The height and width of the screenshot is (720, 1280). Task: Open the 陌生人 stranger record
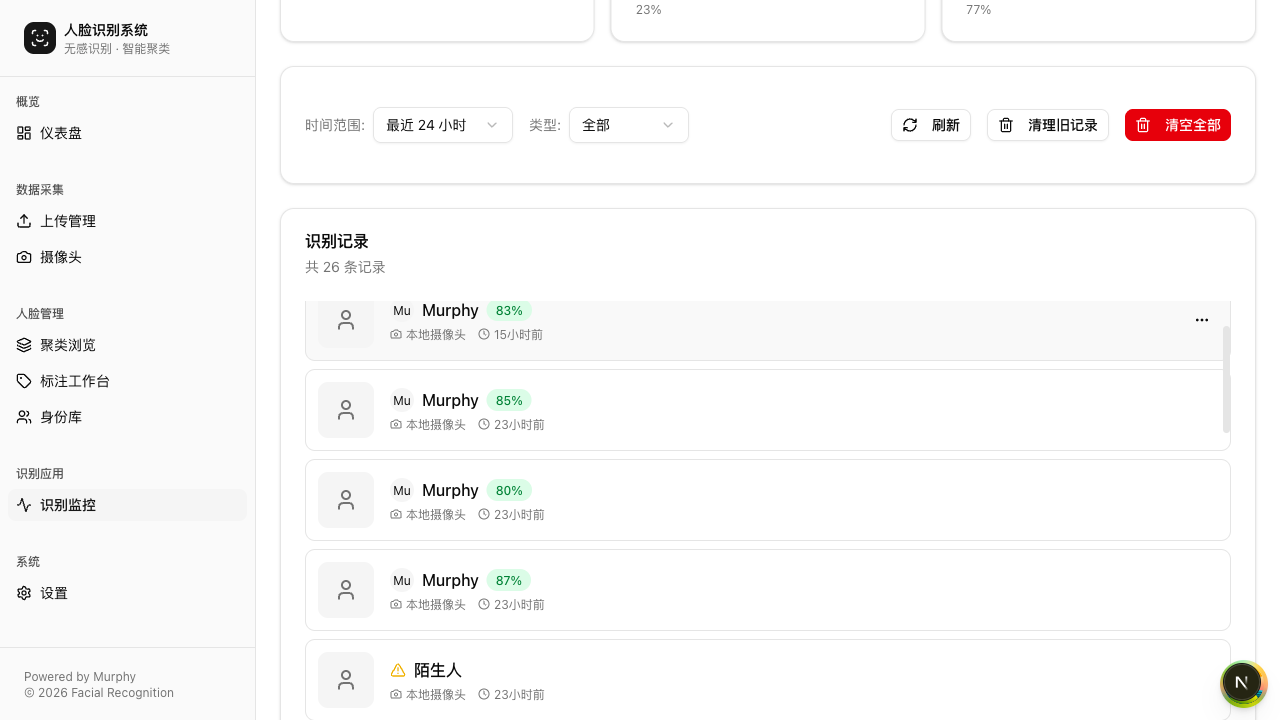tap(767, 680)
